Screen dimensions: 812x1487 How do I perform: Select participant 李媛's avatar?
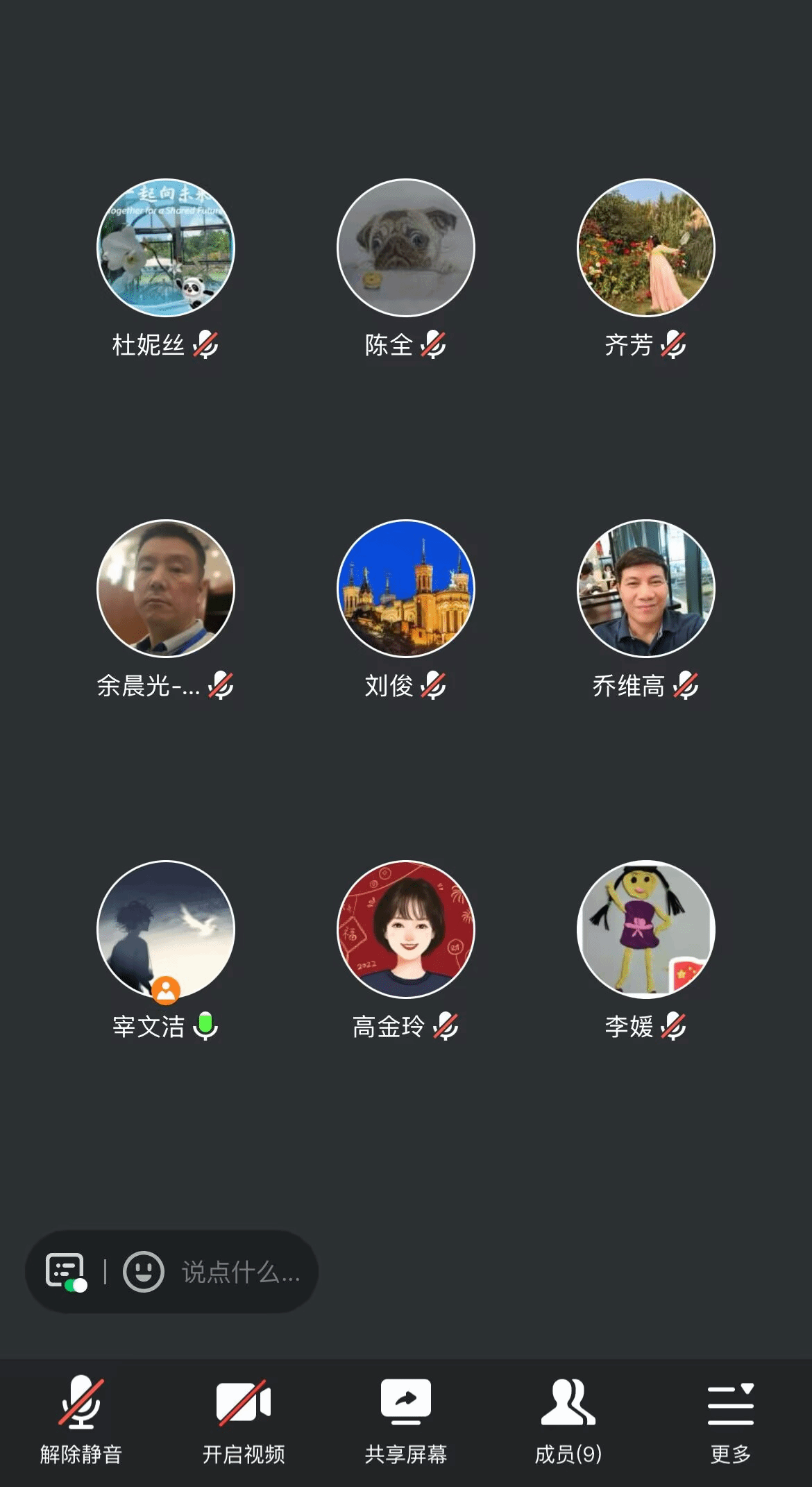pos(646,929)
